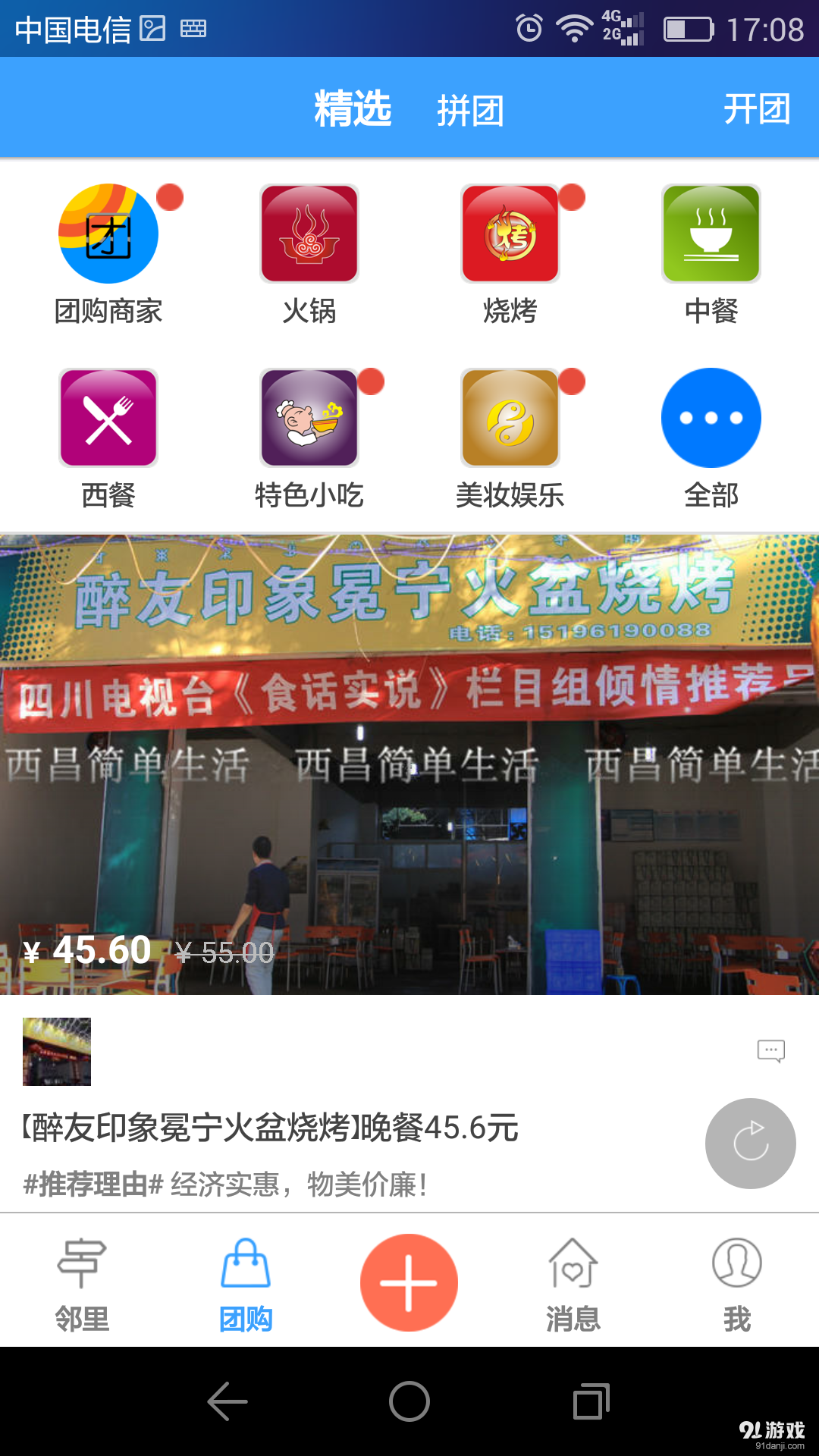This screenshot has width=819, height=1456.
Task: Stay on the 精选 featured tab
Action: pos(353,108)
